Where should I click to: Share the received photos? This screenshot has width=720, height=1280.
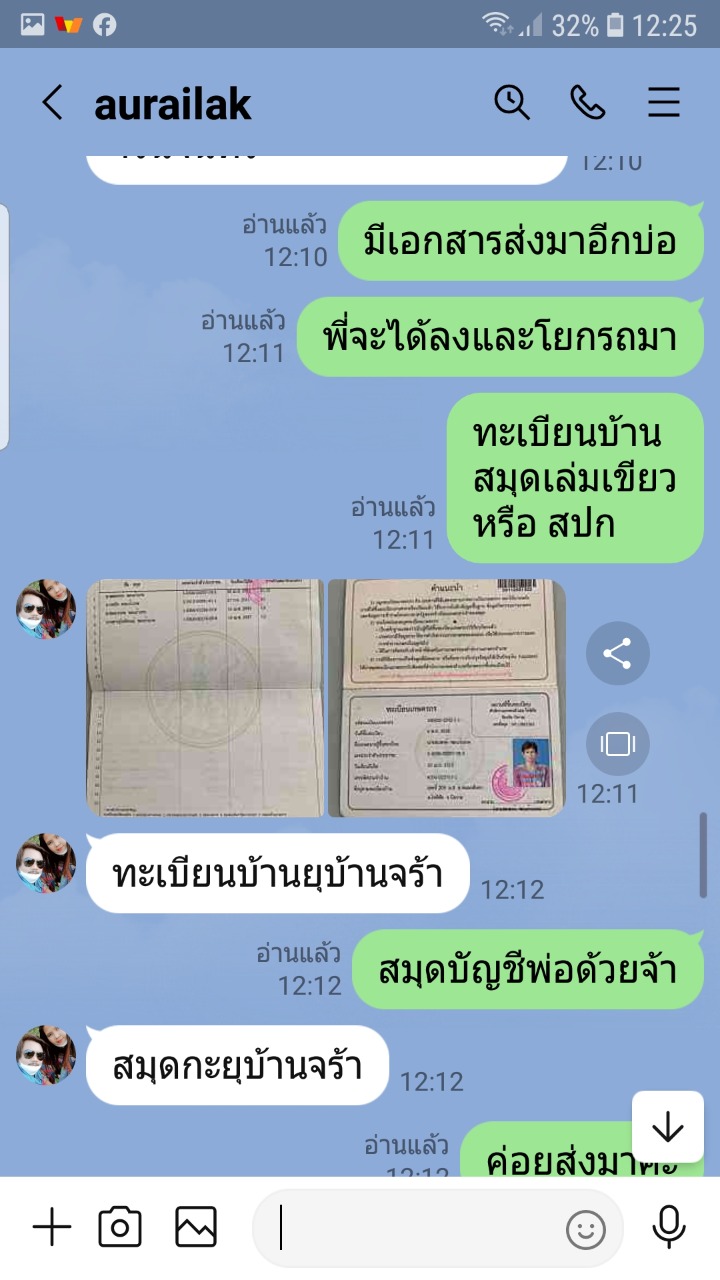pos(617,654)
